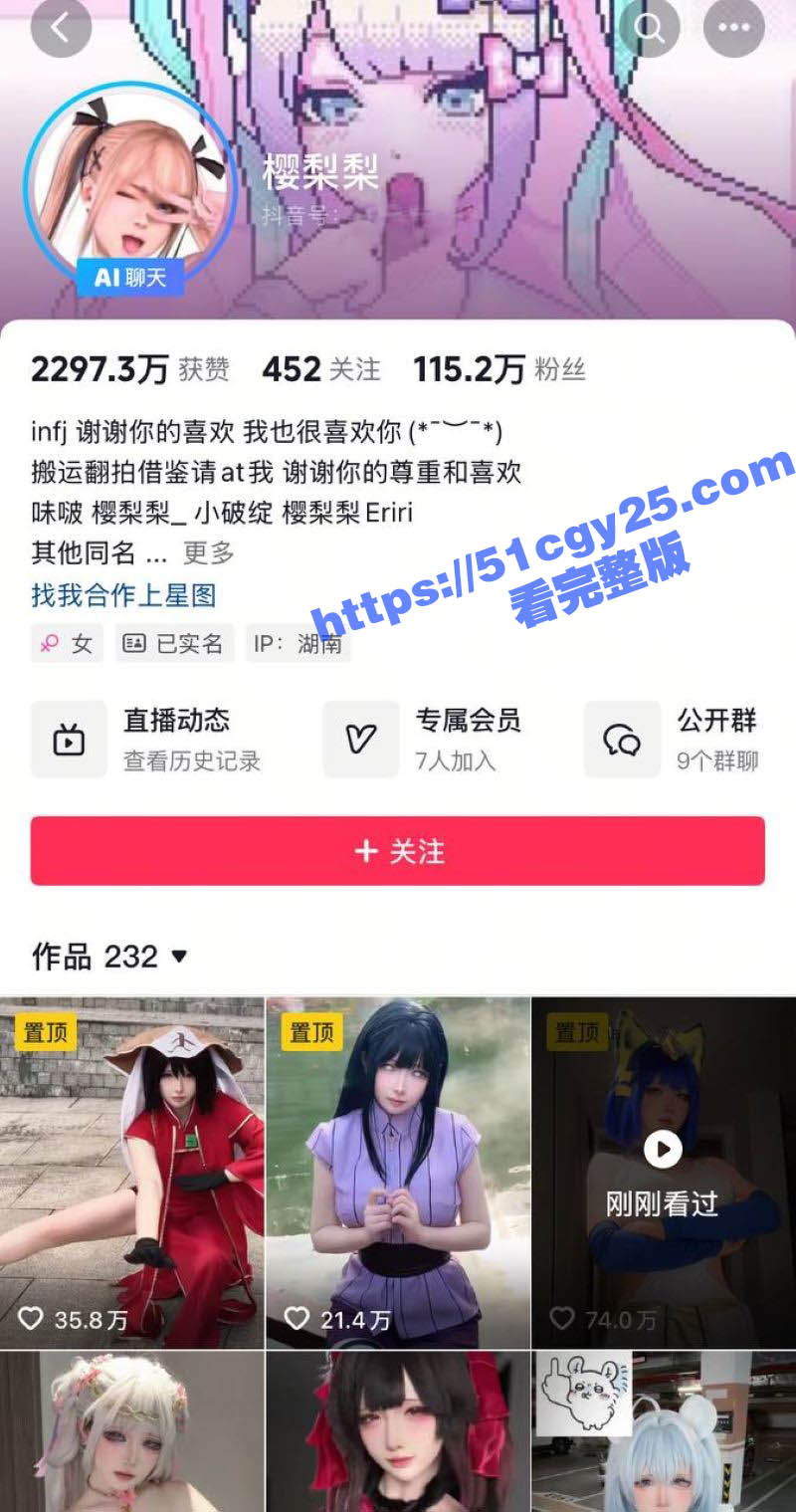Viewport: 796px width, 1512px height.
Task: View the 452 关注 following list
Action: tap(320, 370)
